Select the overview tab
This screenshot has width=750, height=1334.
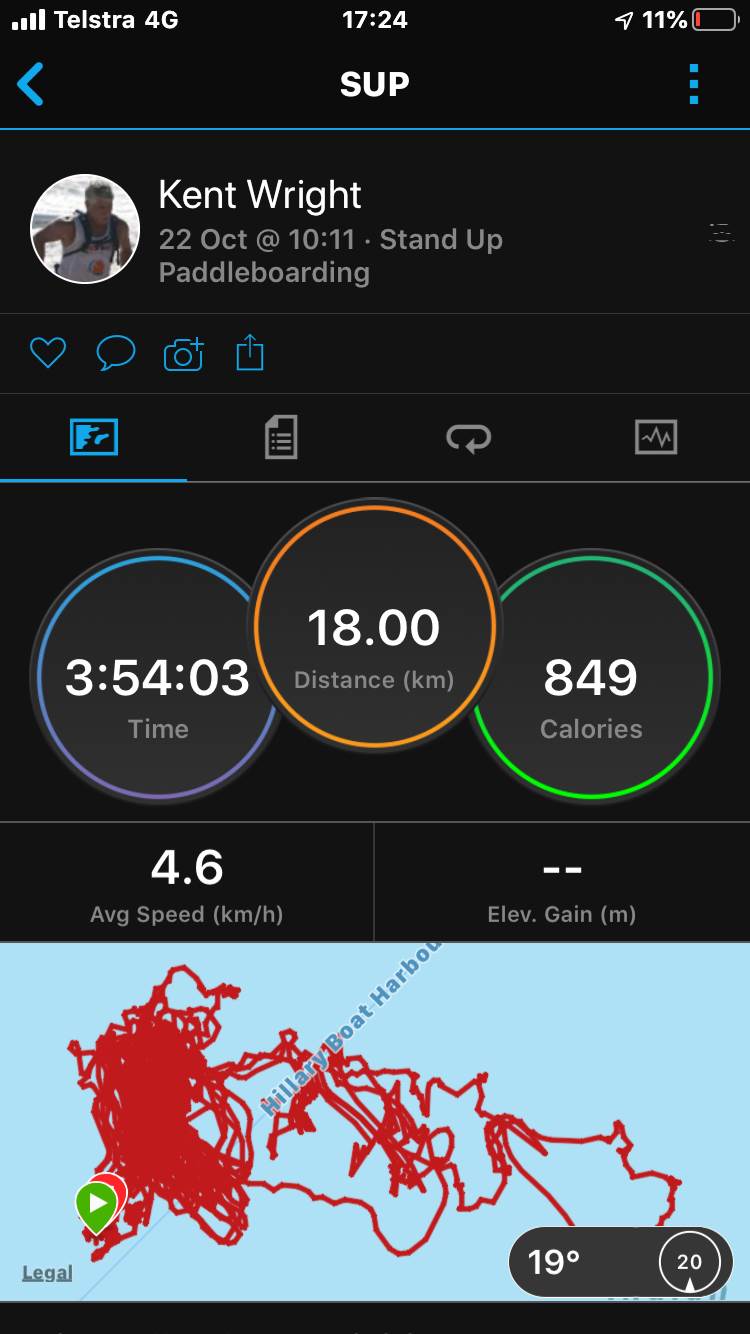coord(94,438)
